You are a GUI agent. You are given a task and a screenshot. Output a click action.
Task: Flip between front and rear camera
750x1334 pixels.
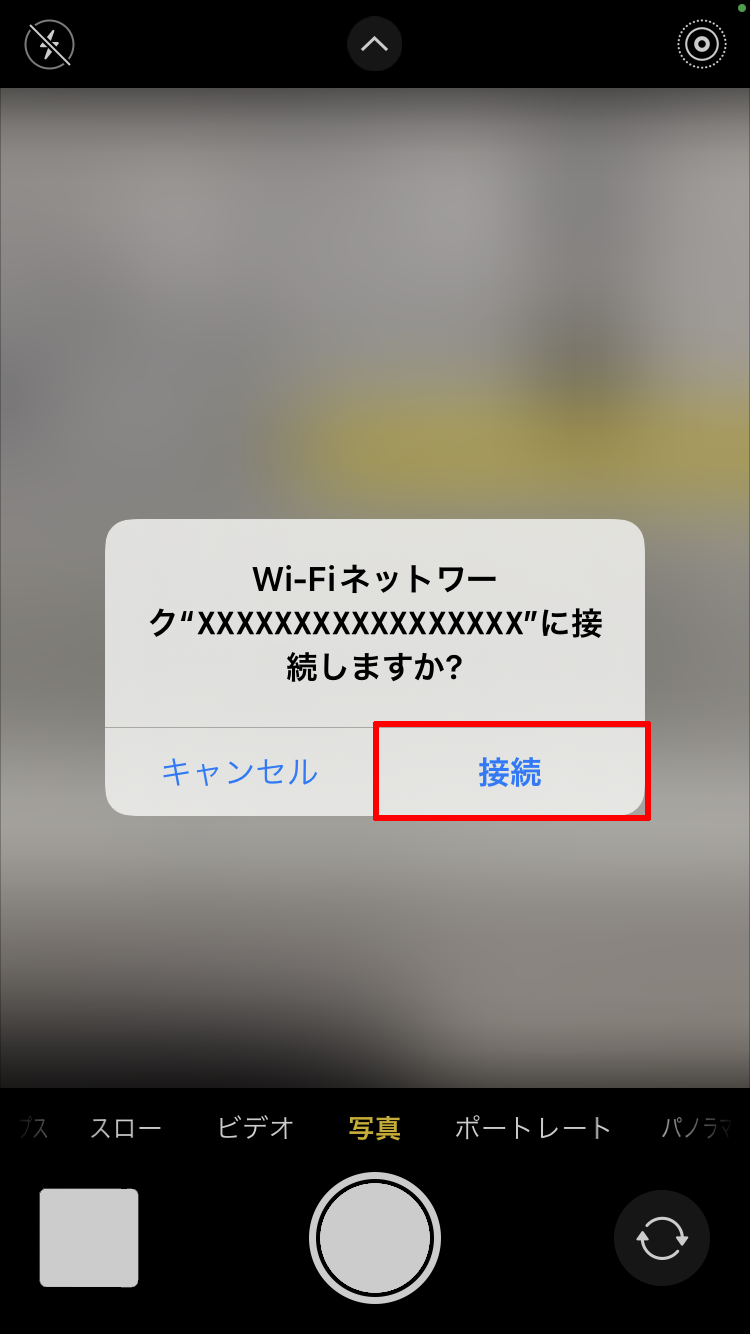click(x=661, y=1238)
